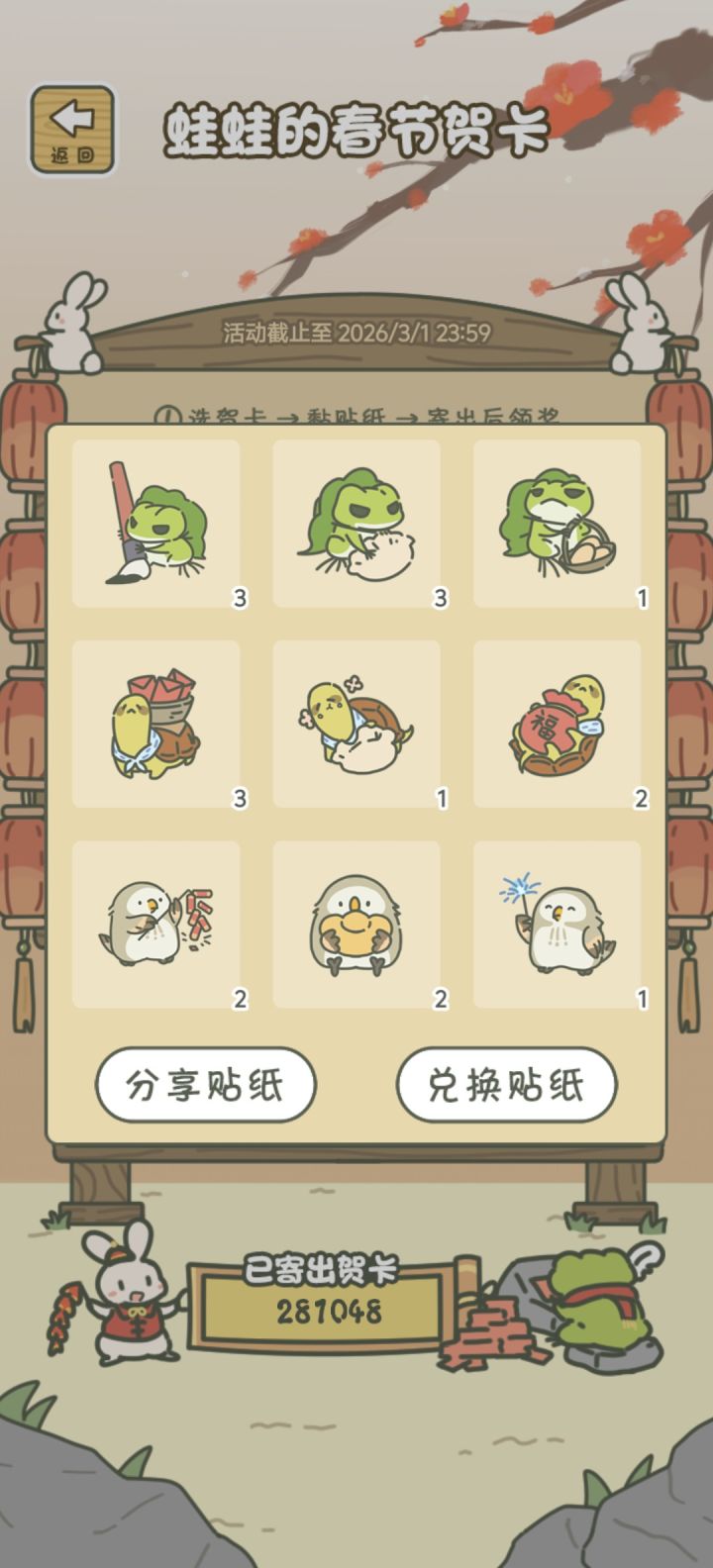Pick the frog holding egg basket sticker

pyautogui.click(x=557, y=524)
